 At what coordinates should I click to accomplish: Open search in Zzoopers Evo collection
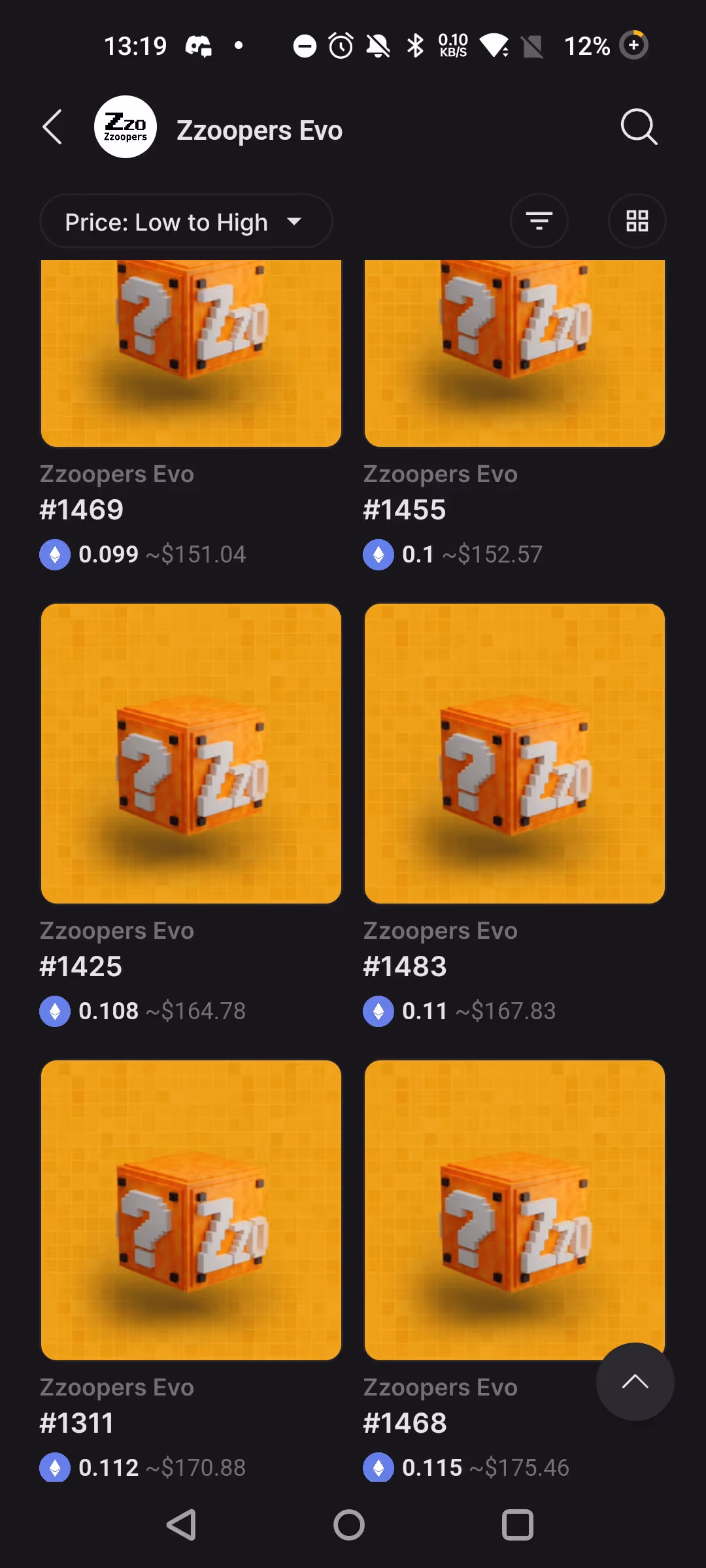pos(638,127)
